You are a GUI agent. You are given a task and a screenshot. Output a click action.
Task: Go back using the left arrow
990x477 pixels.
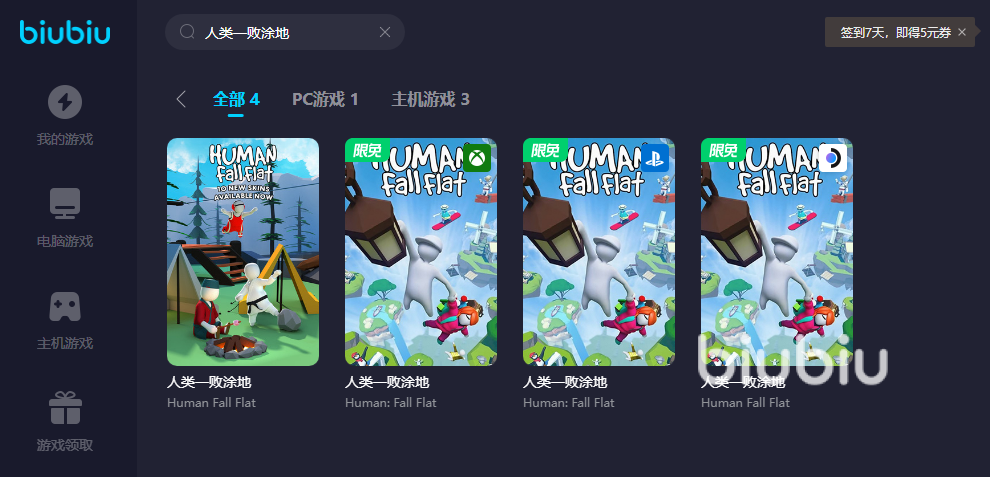point(181,99)
